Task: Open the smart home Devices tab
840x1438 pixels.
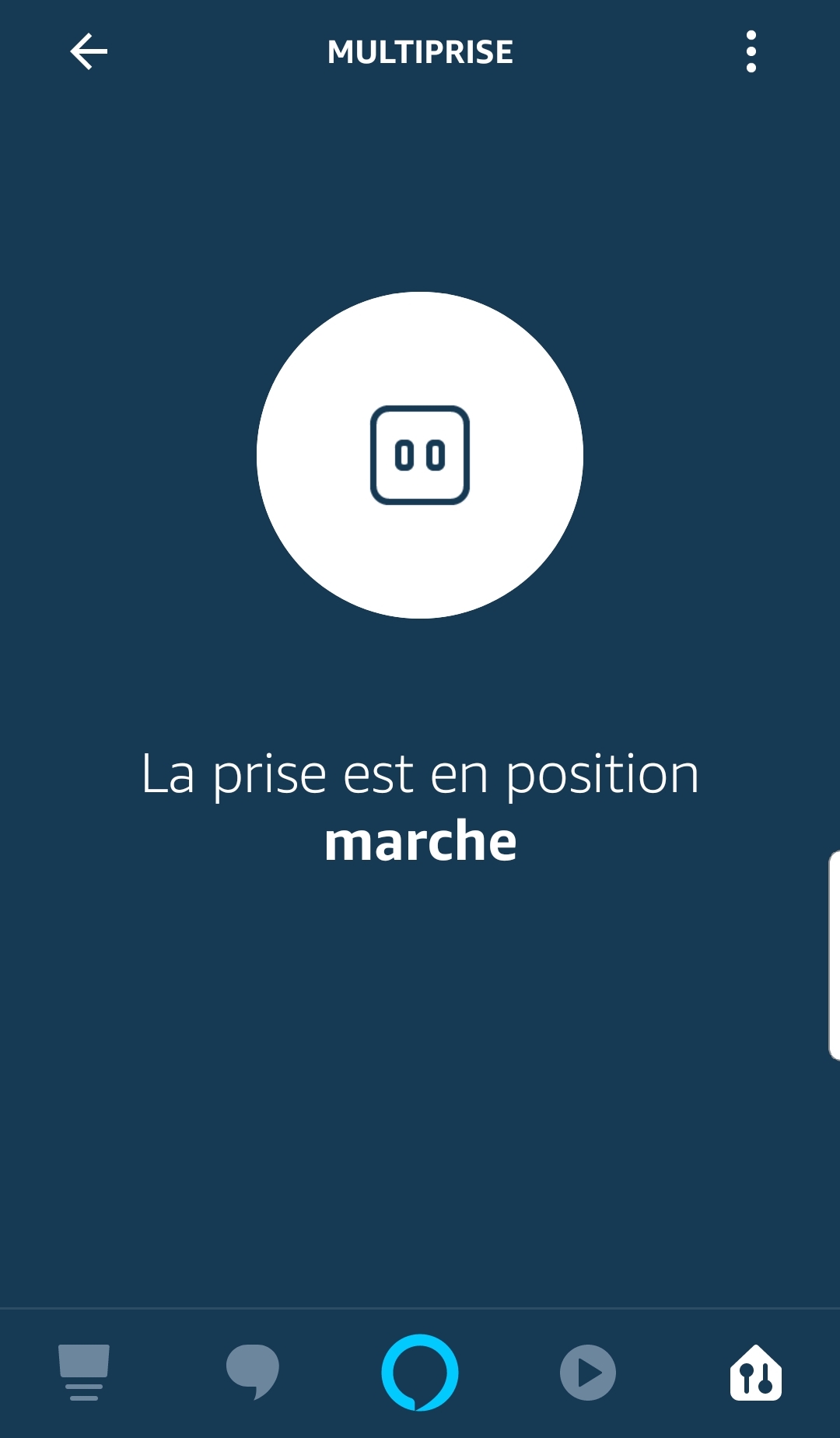Action: (x=755, y=1372)
